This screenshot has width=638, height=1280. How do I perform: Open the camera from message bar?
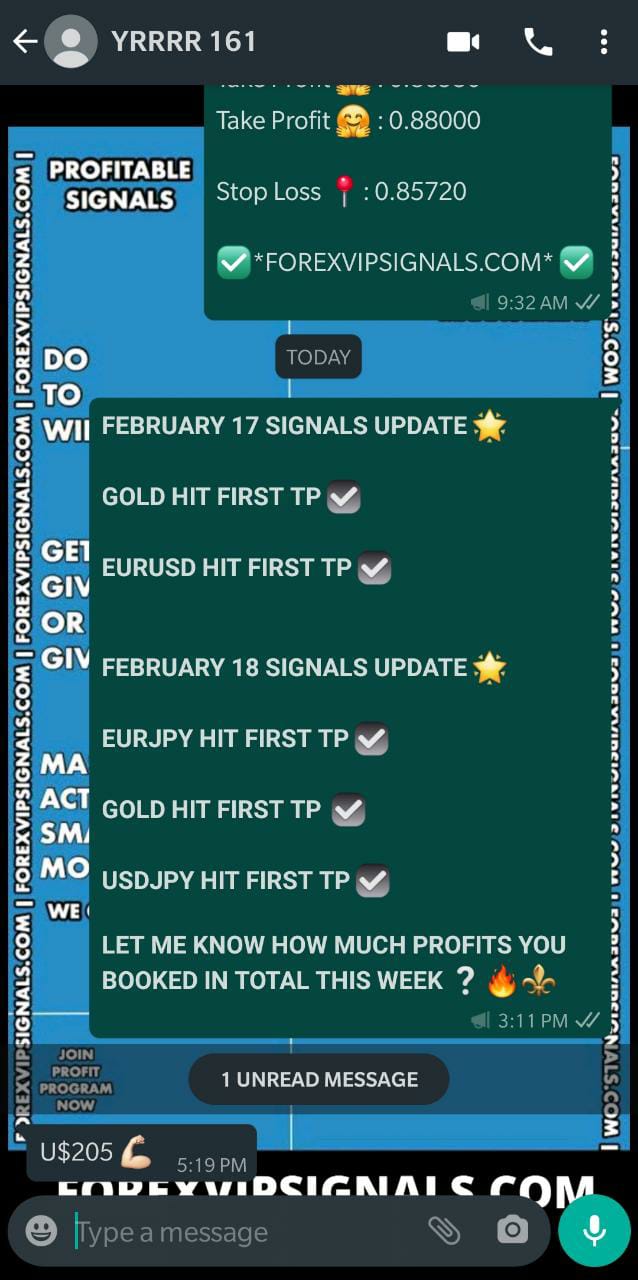coord(512,1230)
